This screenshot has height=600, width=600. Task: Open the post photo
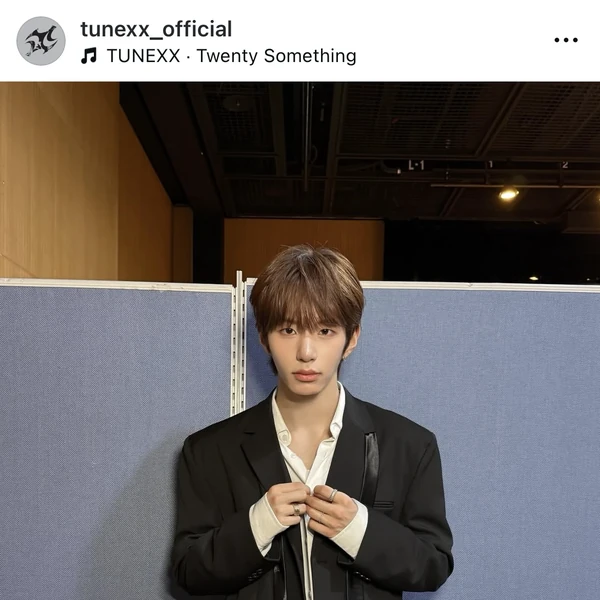coord(300,340)
